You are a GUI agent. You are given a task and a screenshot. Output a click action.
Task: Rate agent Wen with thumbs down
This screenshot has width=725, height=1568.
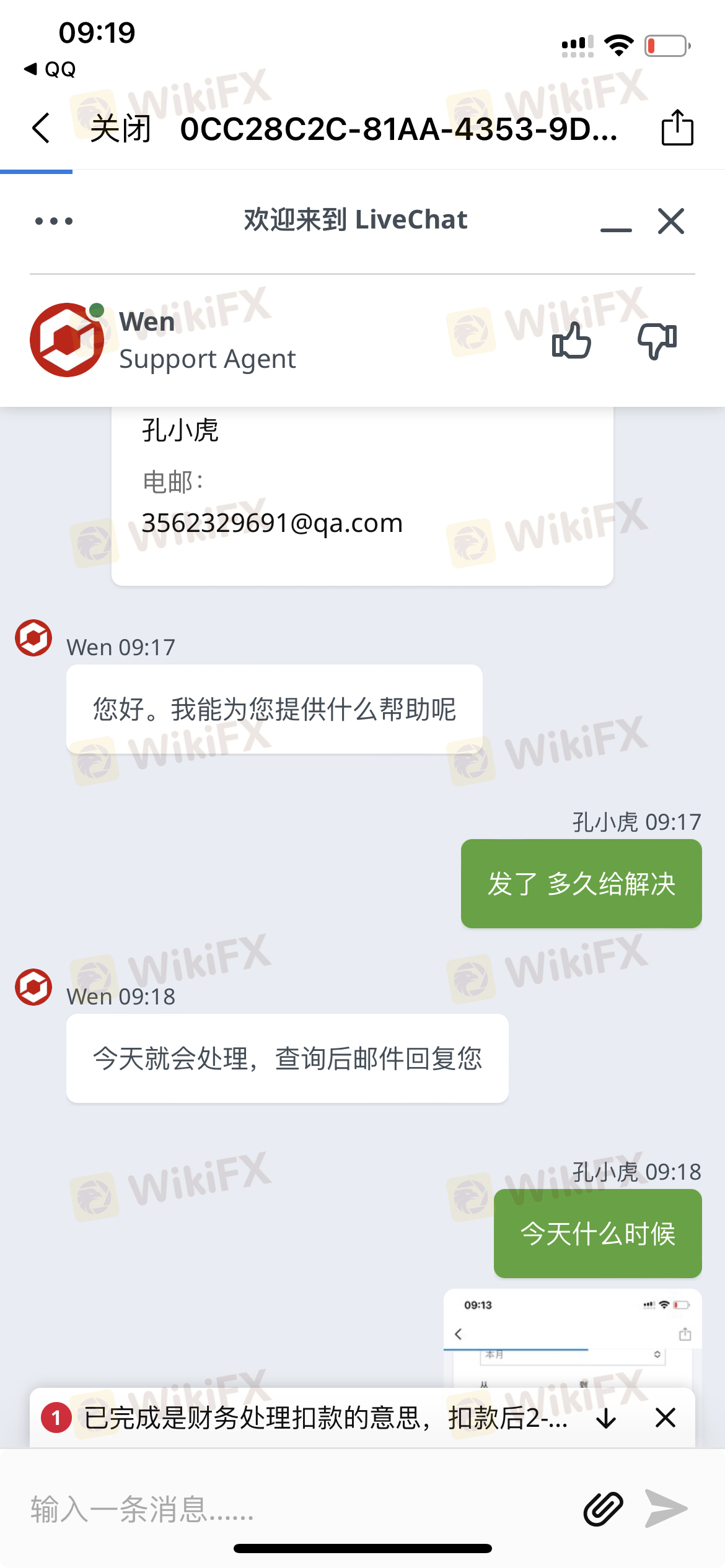pos(657,341)
